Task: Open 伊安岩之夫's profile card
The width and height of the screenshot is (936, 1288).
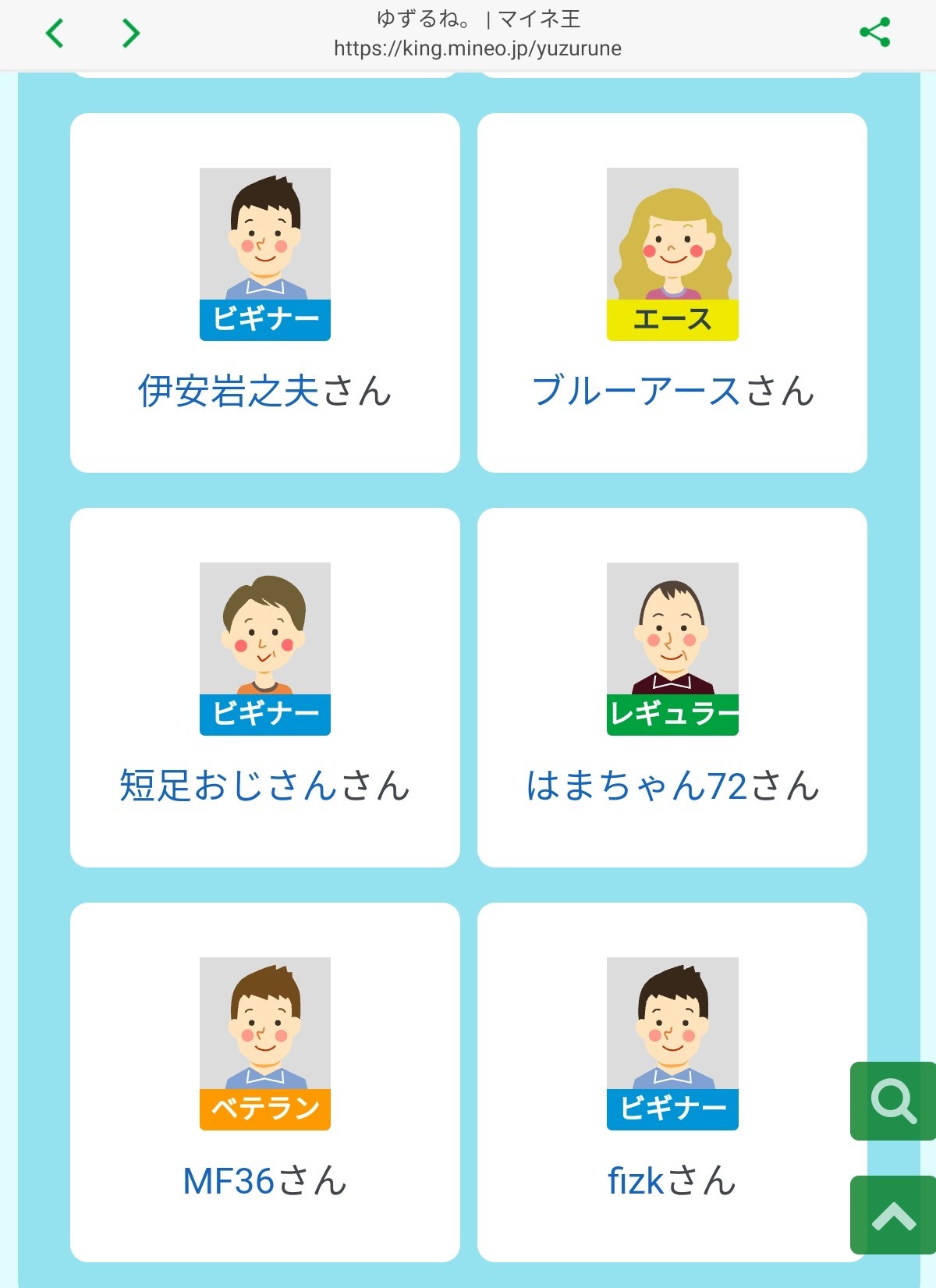Action: (265, 293)
